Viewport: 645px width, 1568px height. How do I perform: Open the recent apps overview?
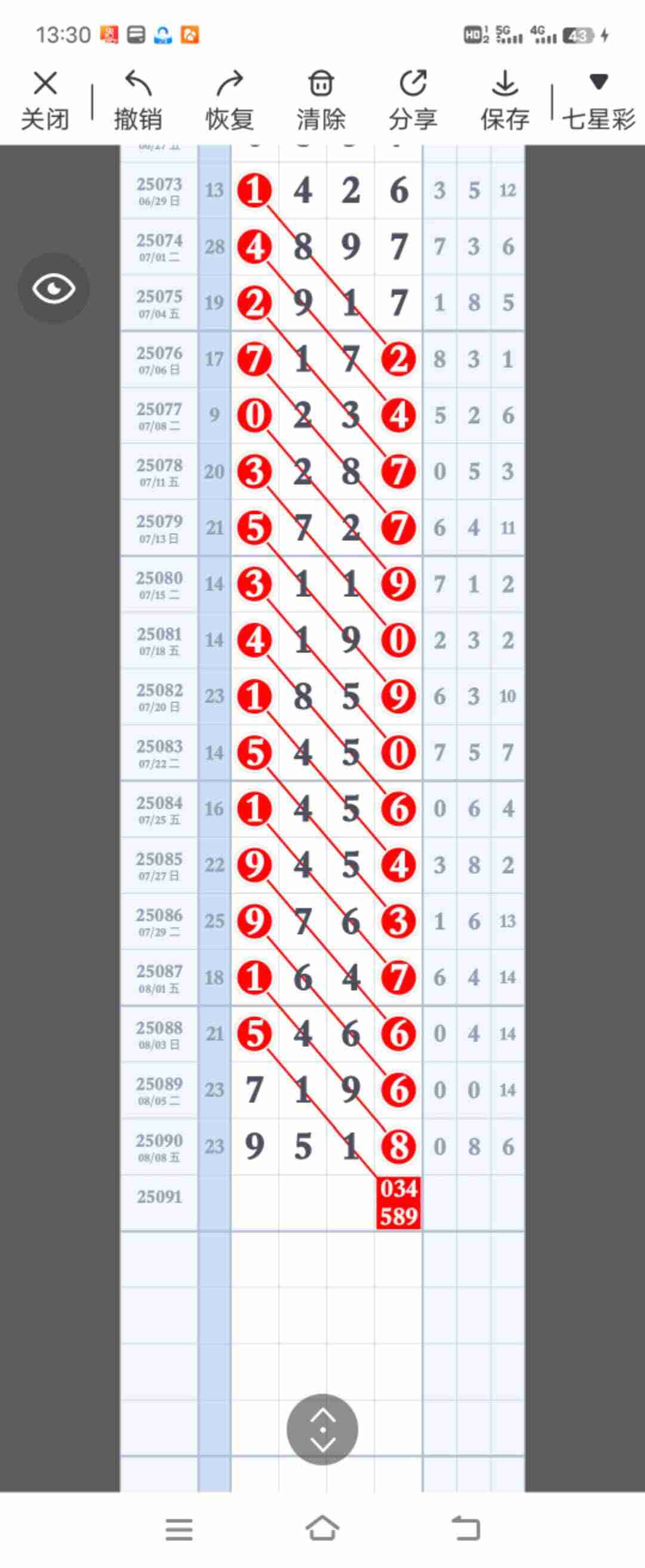tap(179, 1529)
